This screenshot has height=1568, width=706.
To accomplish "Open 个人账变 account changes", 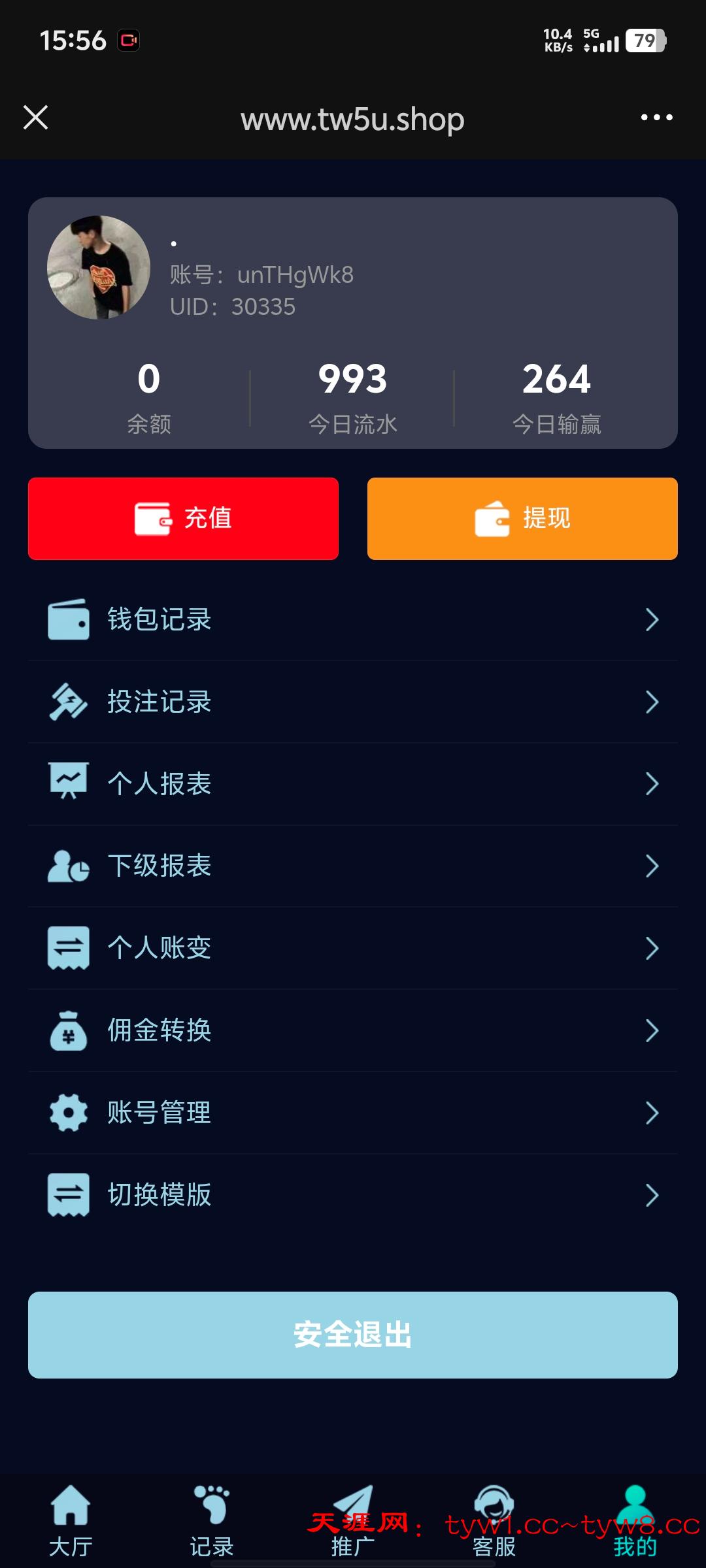I will [x=353, y=948].
